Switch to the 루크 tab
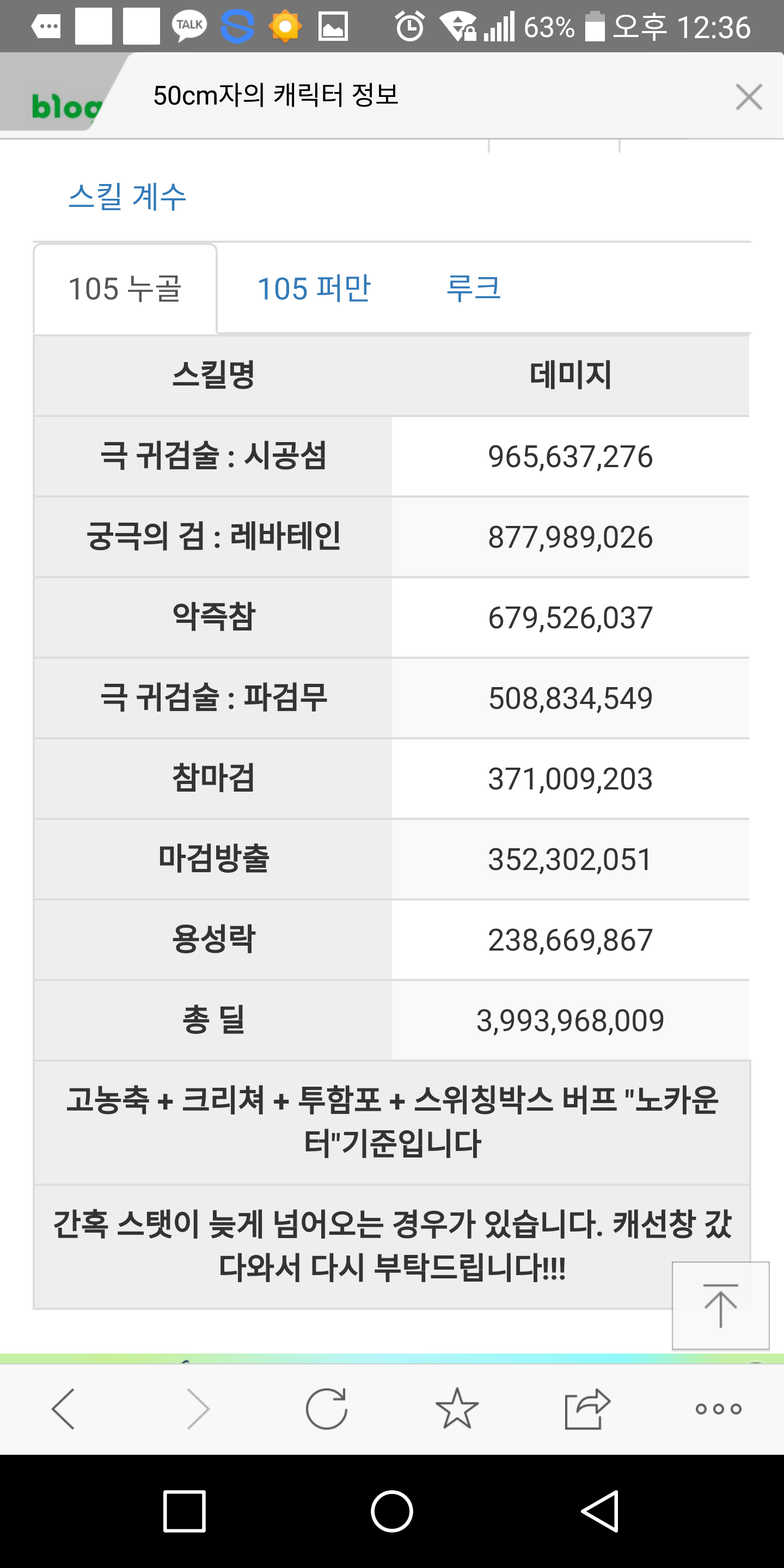This screenshot has width=784, height=1568. 474,288
